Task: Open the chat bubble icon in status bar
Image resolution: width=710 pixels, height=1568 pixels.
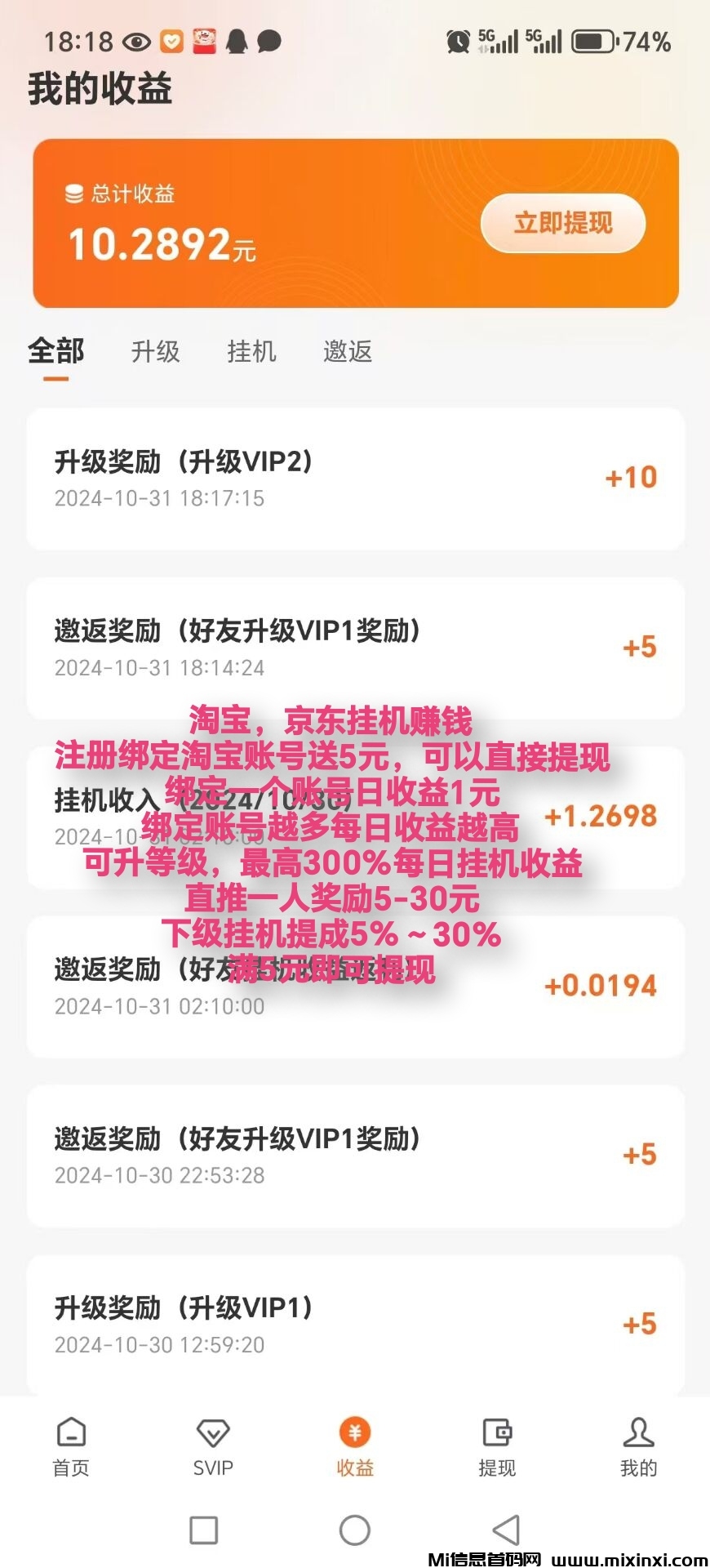Action: pos(269,39)
